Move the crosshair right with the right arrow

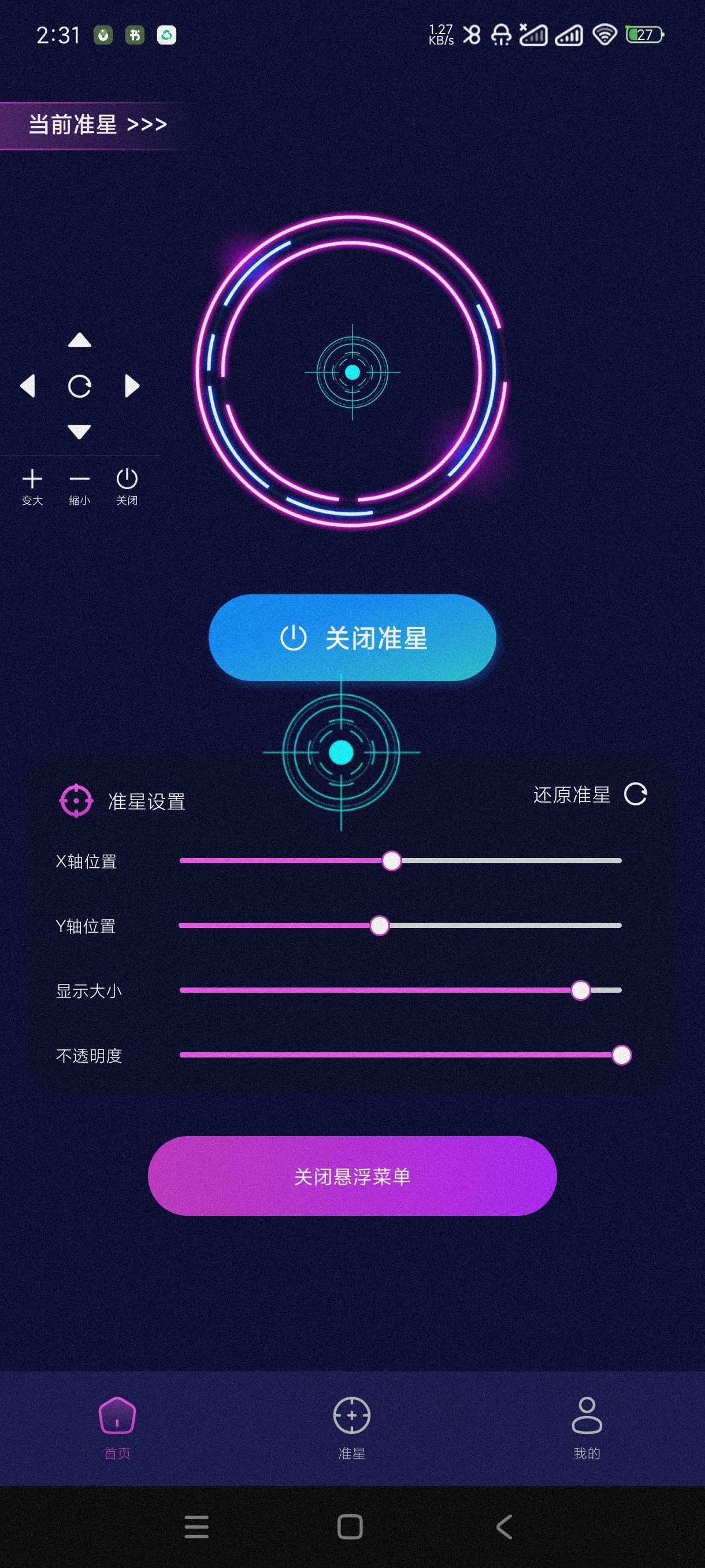(131, 386)
